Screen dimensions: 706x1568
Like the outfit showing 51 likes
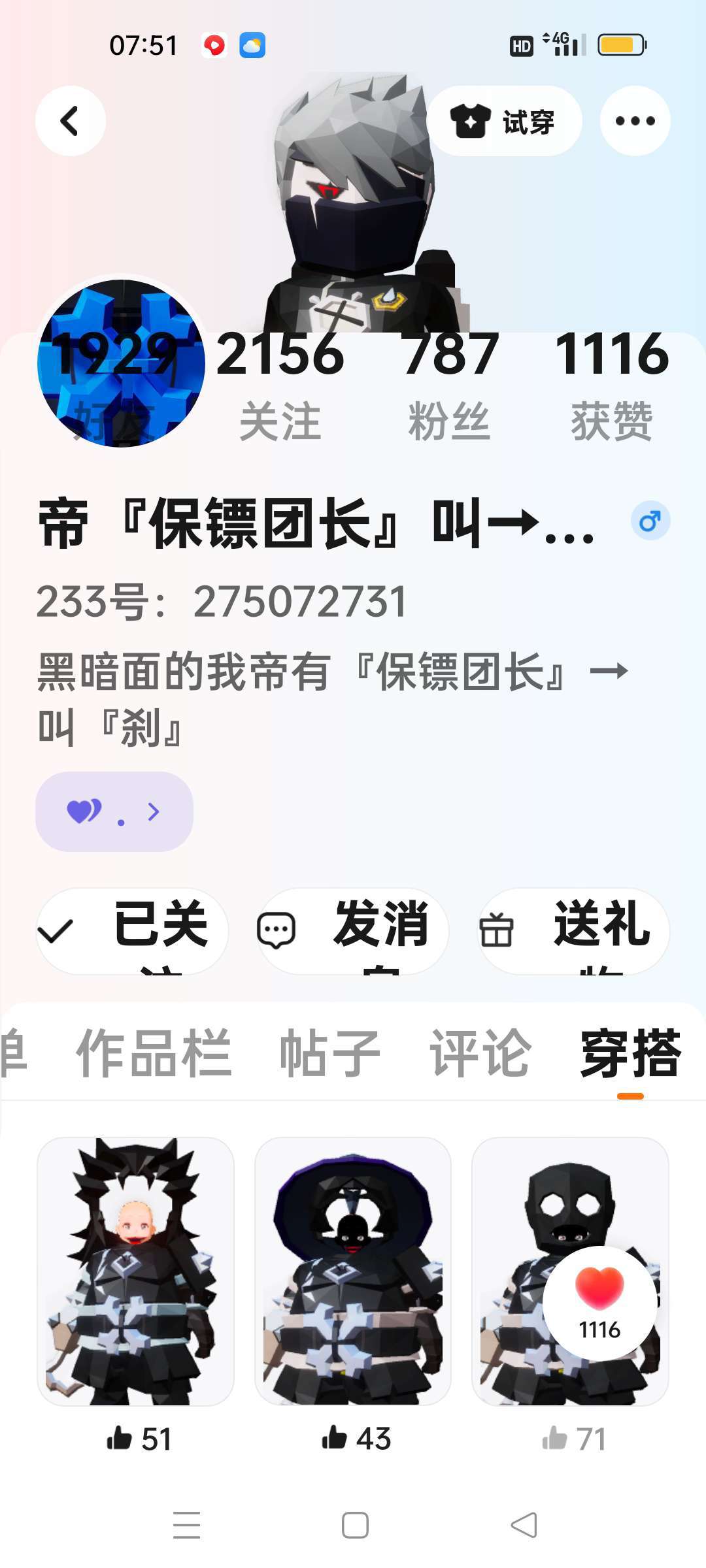tap(120, 1438)
